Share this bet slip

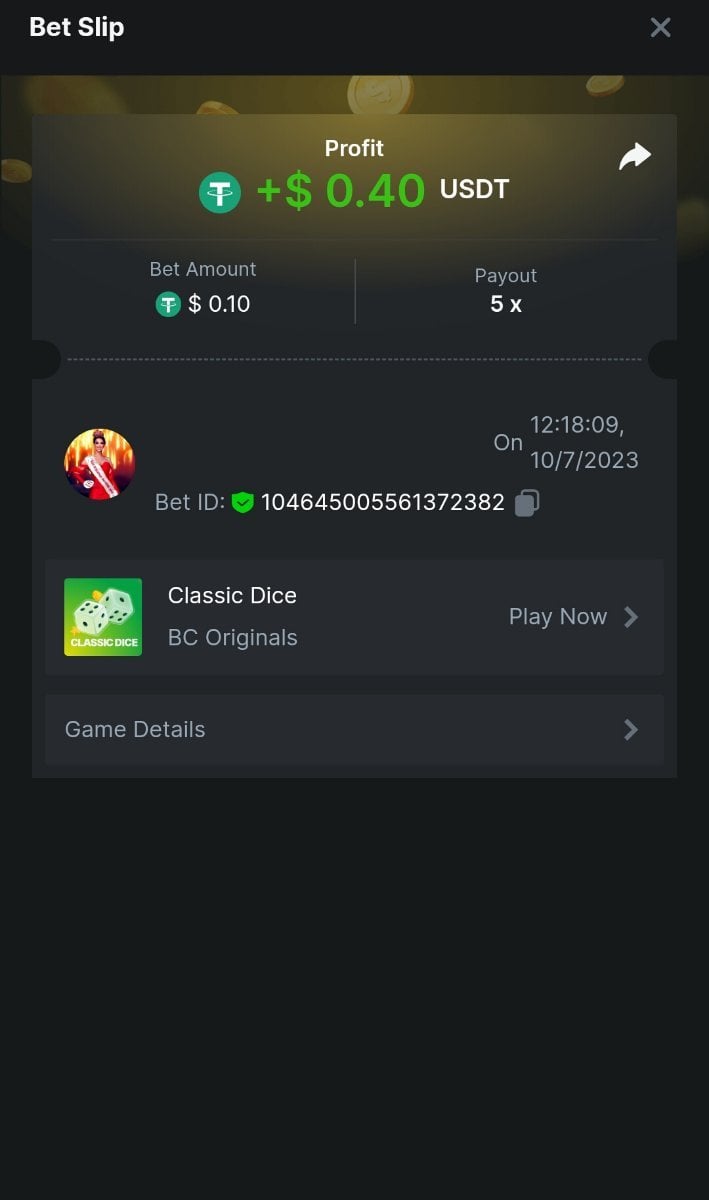[635, 157]
